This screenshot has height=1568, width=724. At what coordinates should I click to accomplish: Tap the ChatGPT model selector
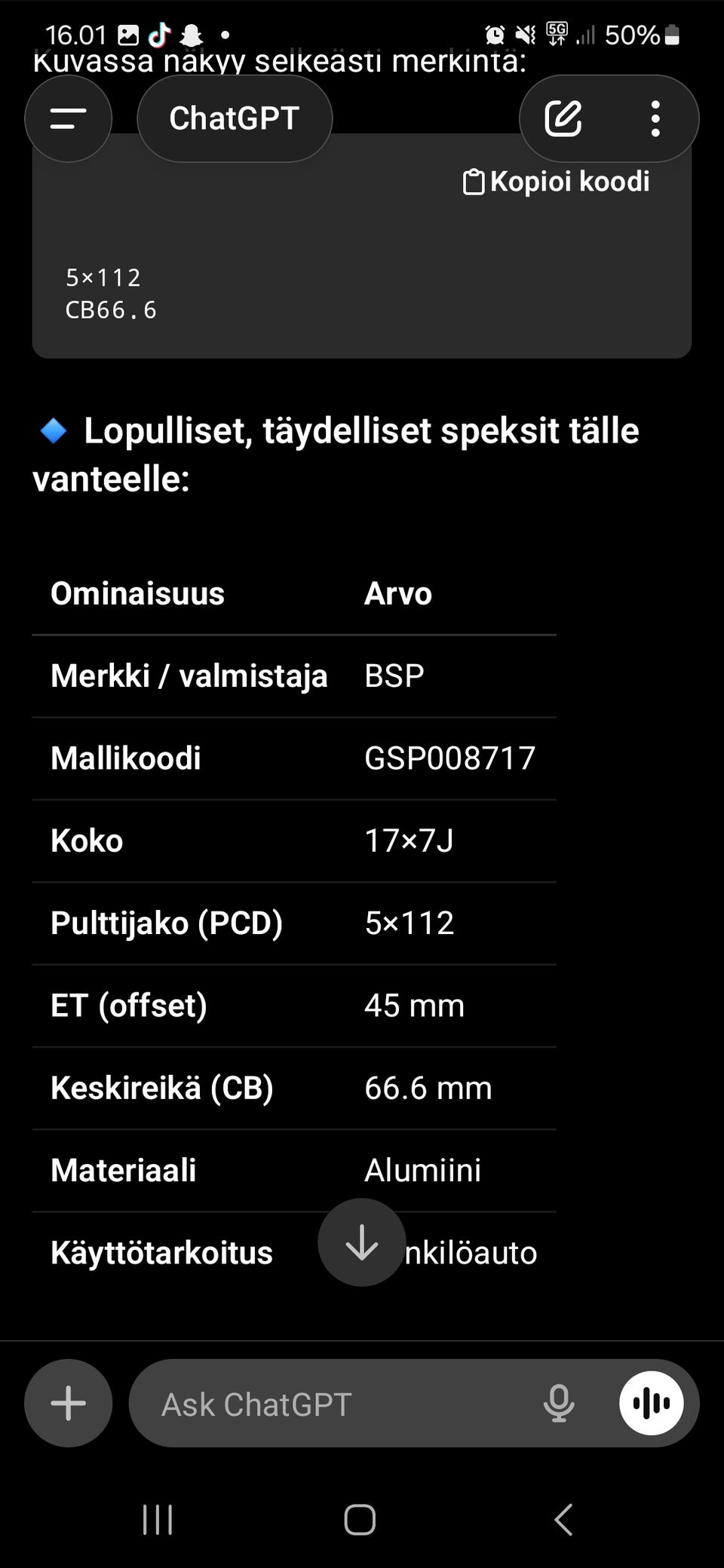tap(235, 118)
